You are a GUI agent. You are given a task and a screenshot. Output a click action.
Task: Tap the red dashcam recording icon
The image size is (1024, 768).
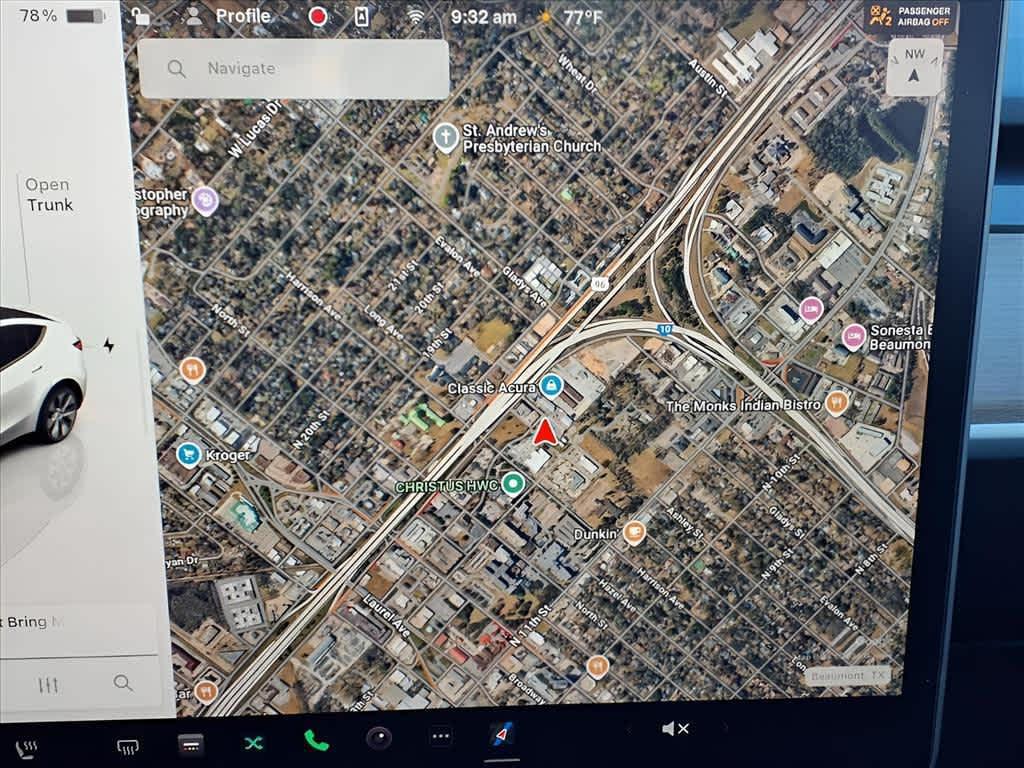click(318, 16)
